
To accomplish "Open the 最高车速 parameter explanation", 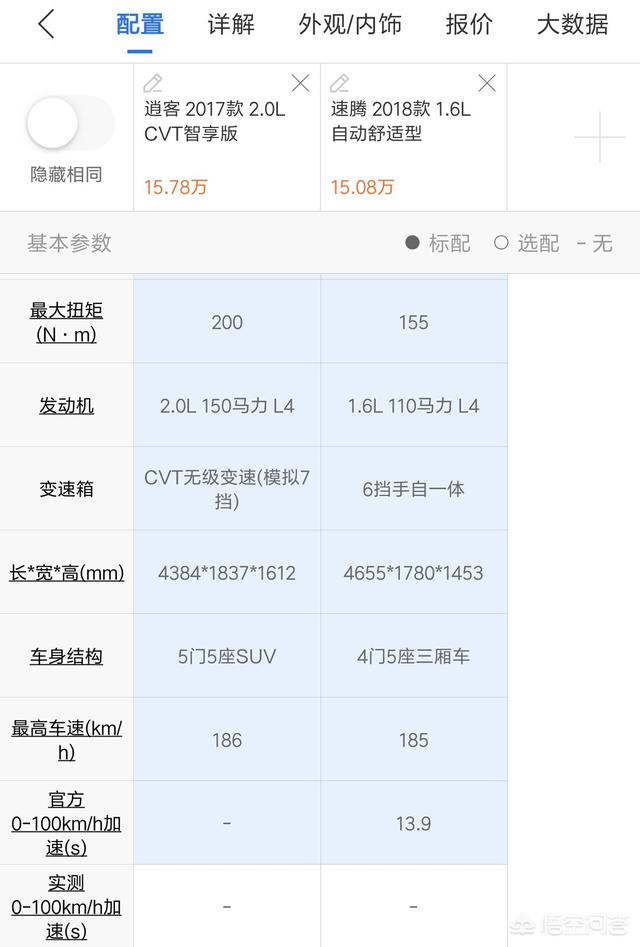I will tap(66, 740).
